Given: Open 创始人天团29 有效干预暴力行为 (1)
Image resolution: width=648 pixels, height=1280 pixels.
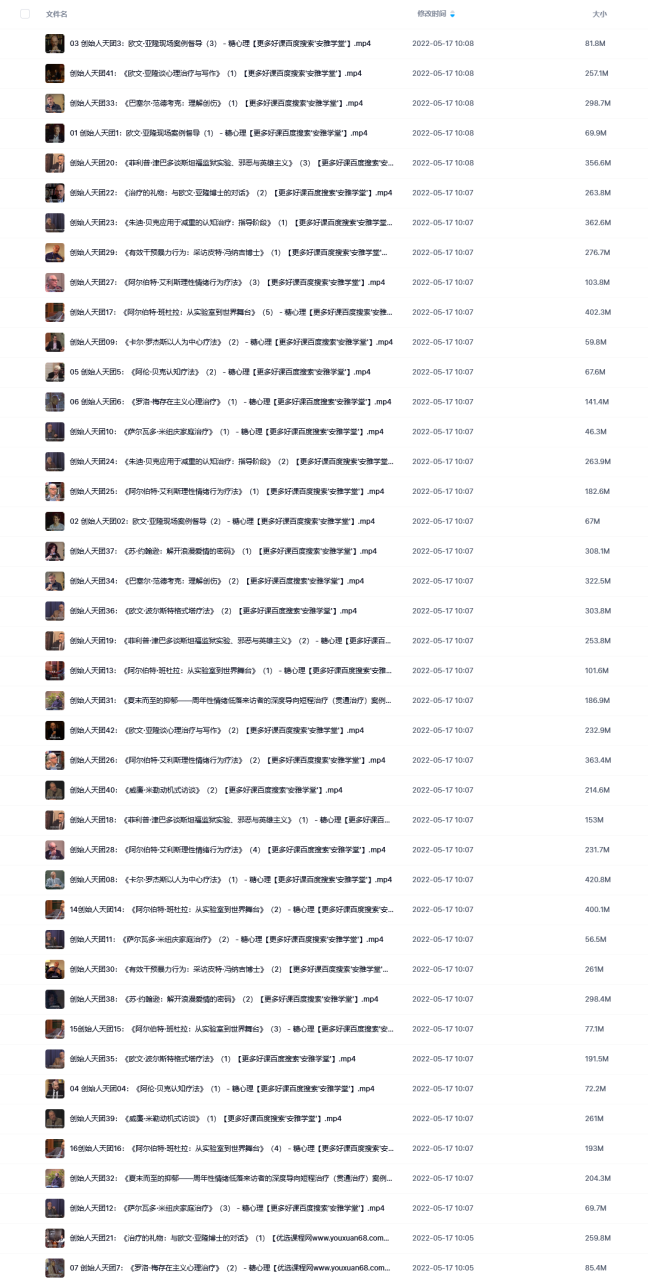Looking at the screenshot, I should 229,253.
